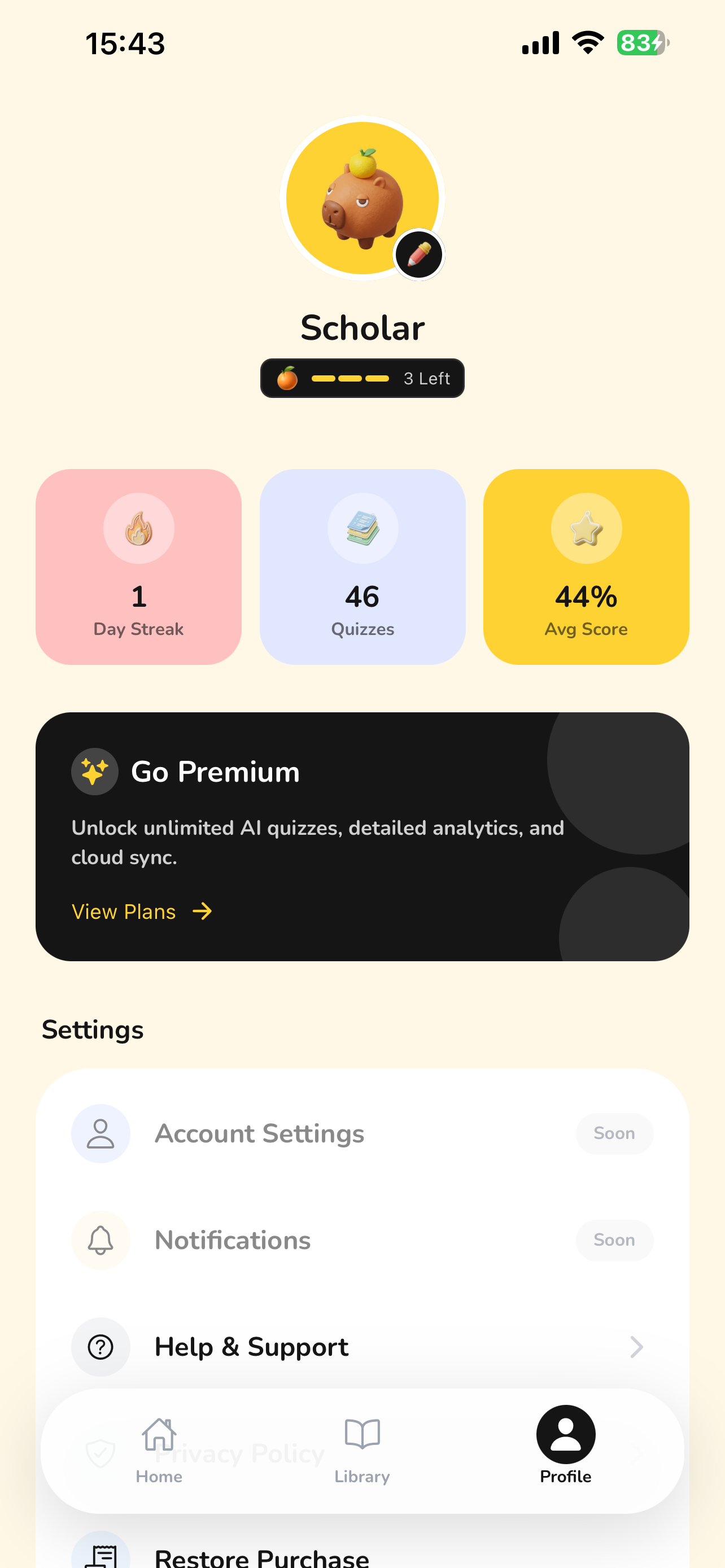
Task: Expand Help & Support via the right chevron
Action: [x=637, y=1346]
